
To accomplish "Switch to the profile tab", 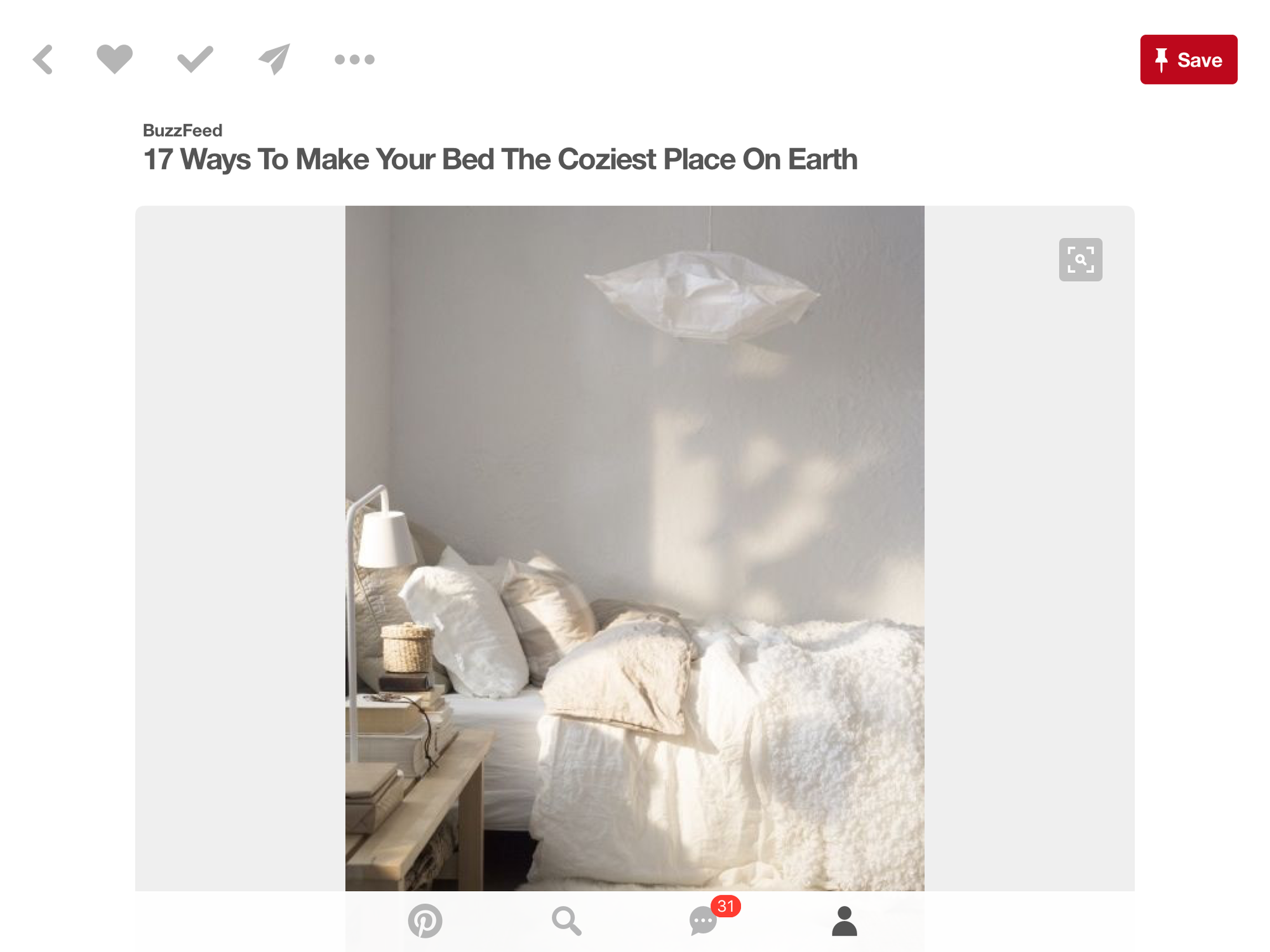I will [844, 921].
